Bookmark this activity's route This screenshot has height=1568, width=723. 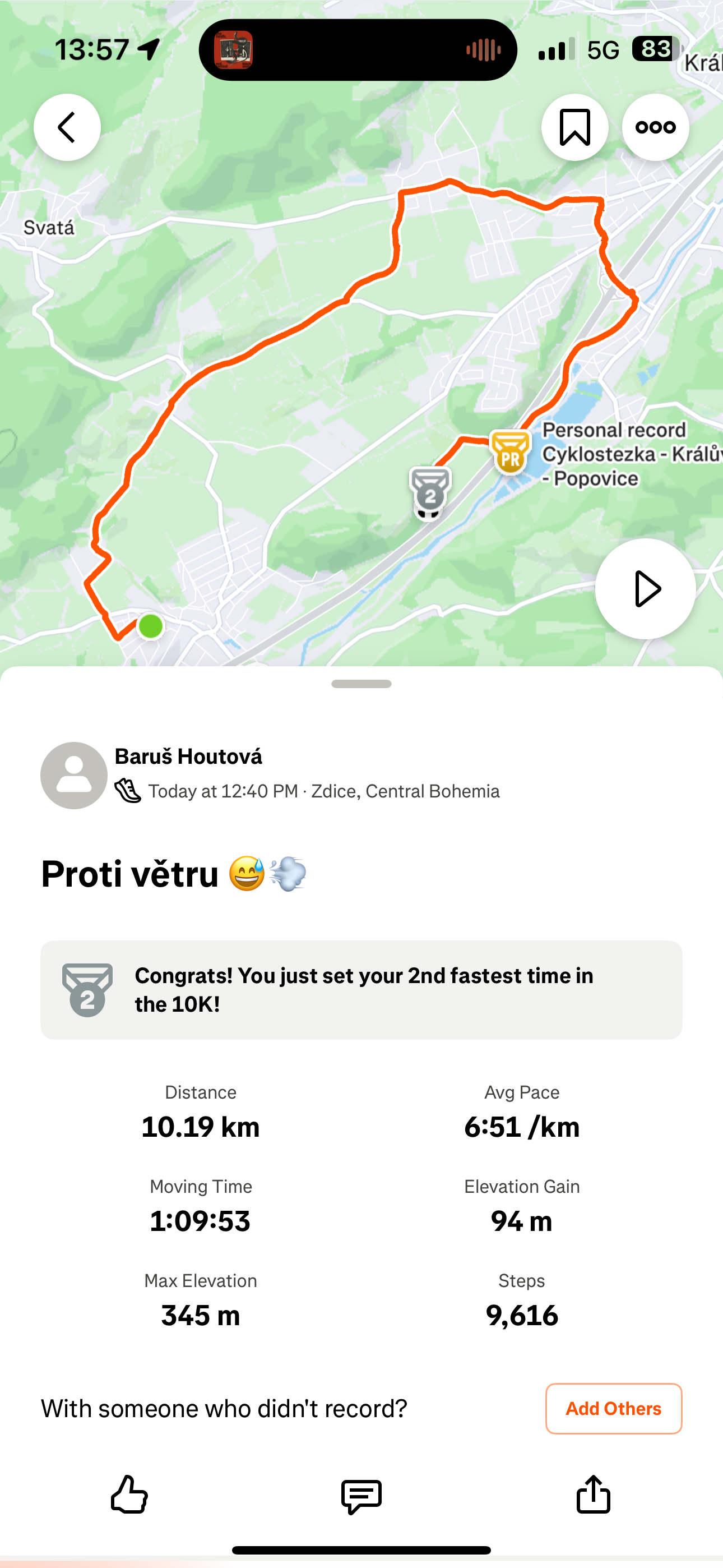click(574, 127)
